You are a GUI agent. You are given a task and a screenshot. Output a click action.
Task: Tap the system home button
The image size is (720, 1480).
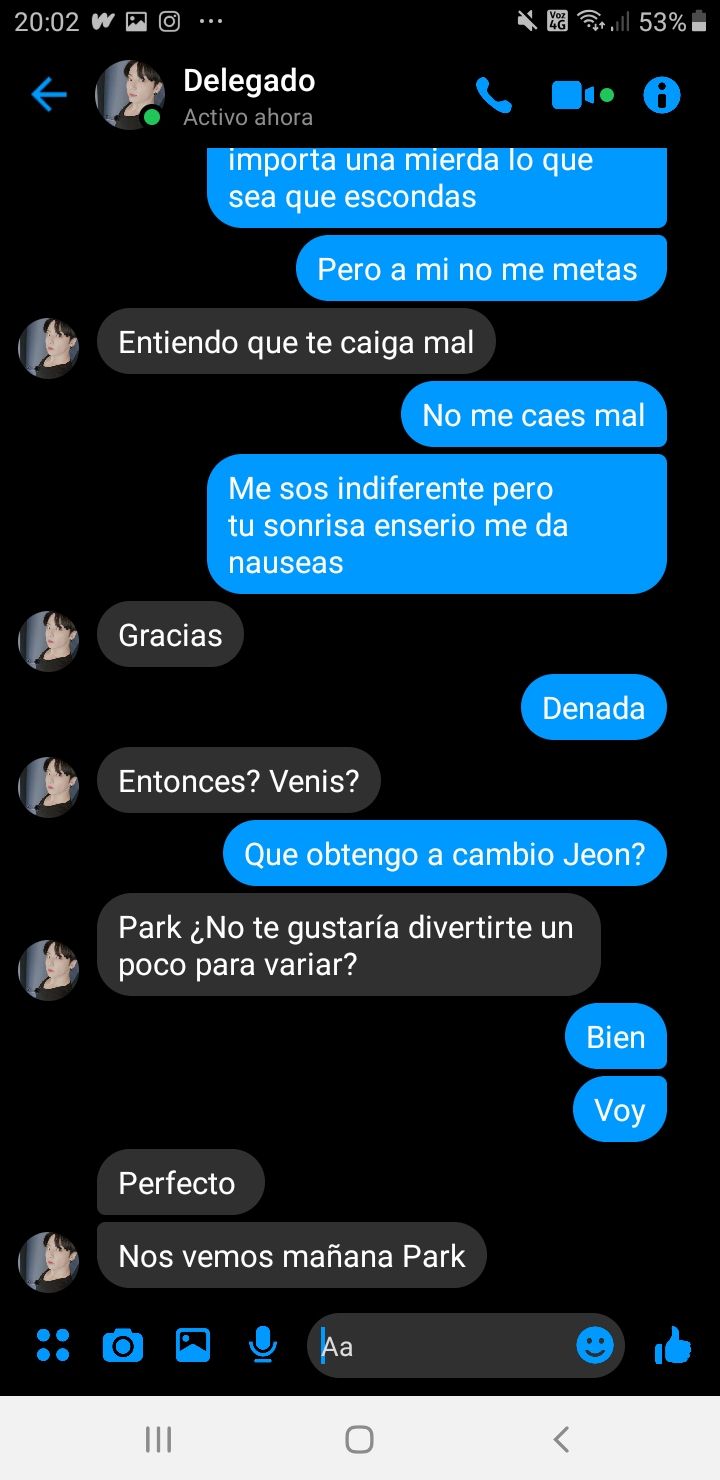tap(359, 1439)
